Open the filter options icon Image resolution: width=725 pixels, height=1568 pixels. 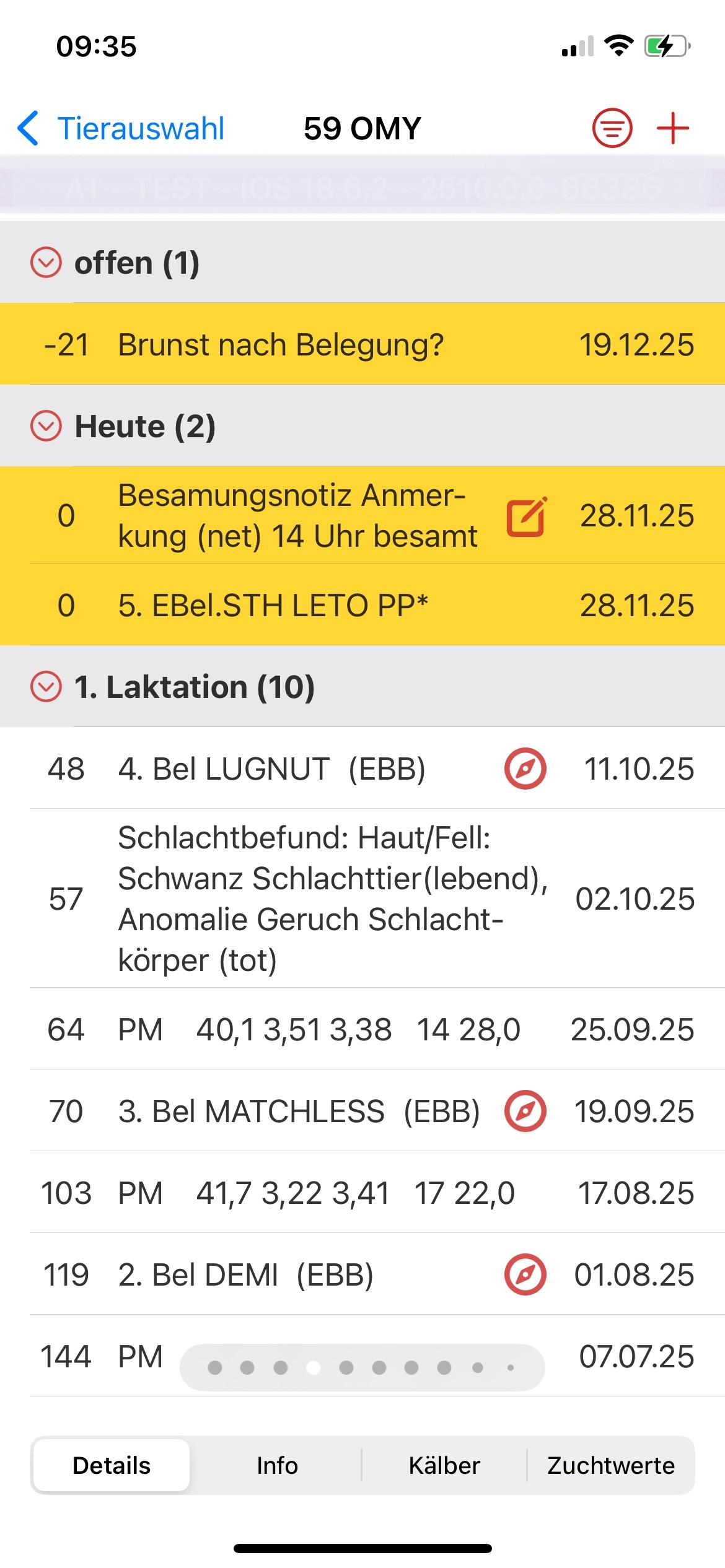coord(612,129)
